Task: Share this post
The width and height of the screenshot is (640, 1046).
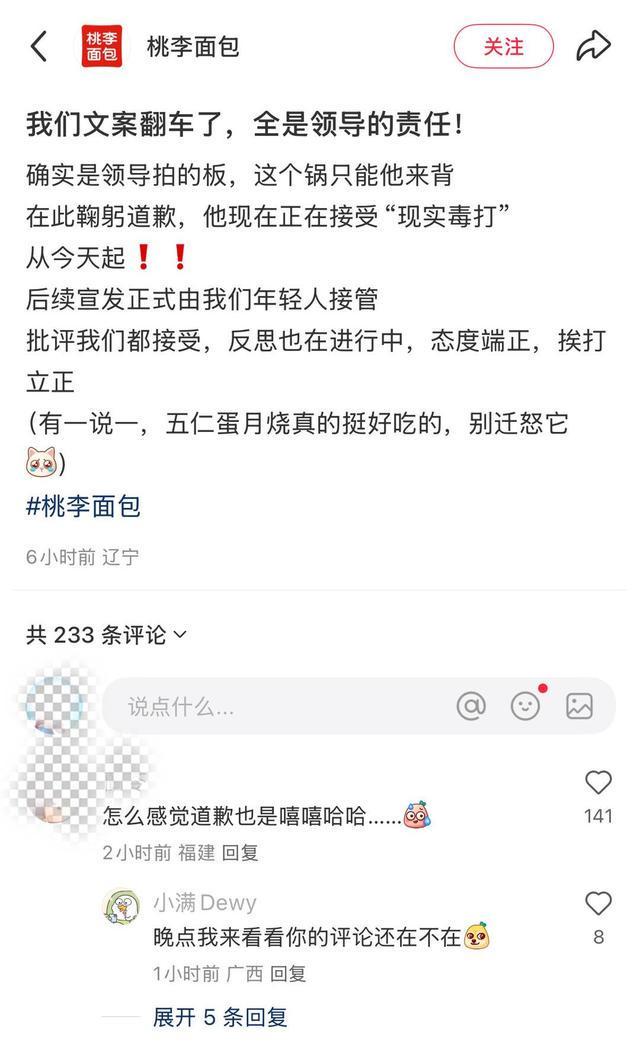Action: (593, 46)
